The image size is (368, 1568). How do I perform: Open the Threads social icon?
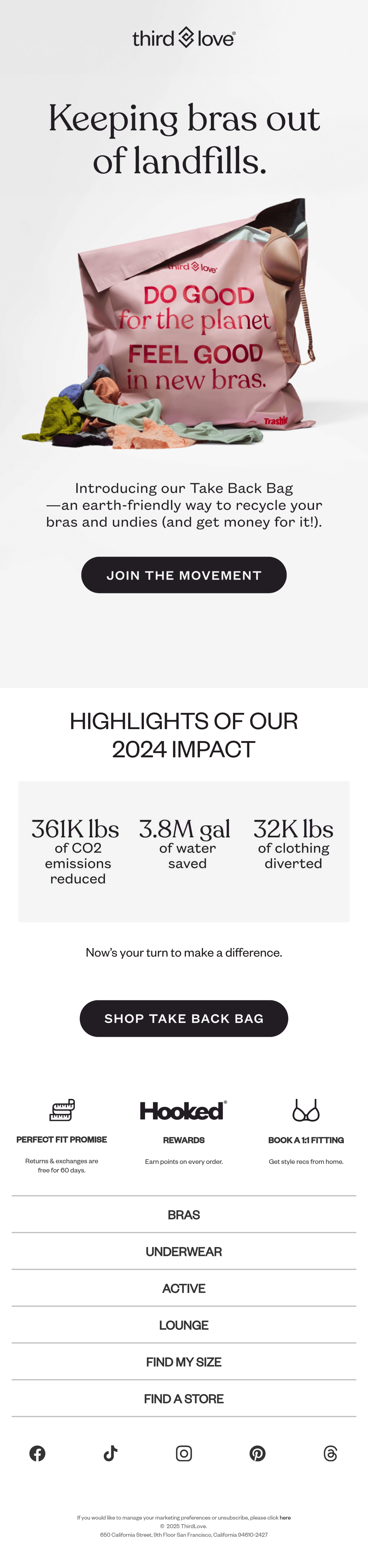pyautogui.click(x=330, y=1454)
